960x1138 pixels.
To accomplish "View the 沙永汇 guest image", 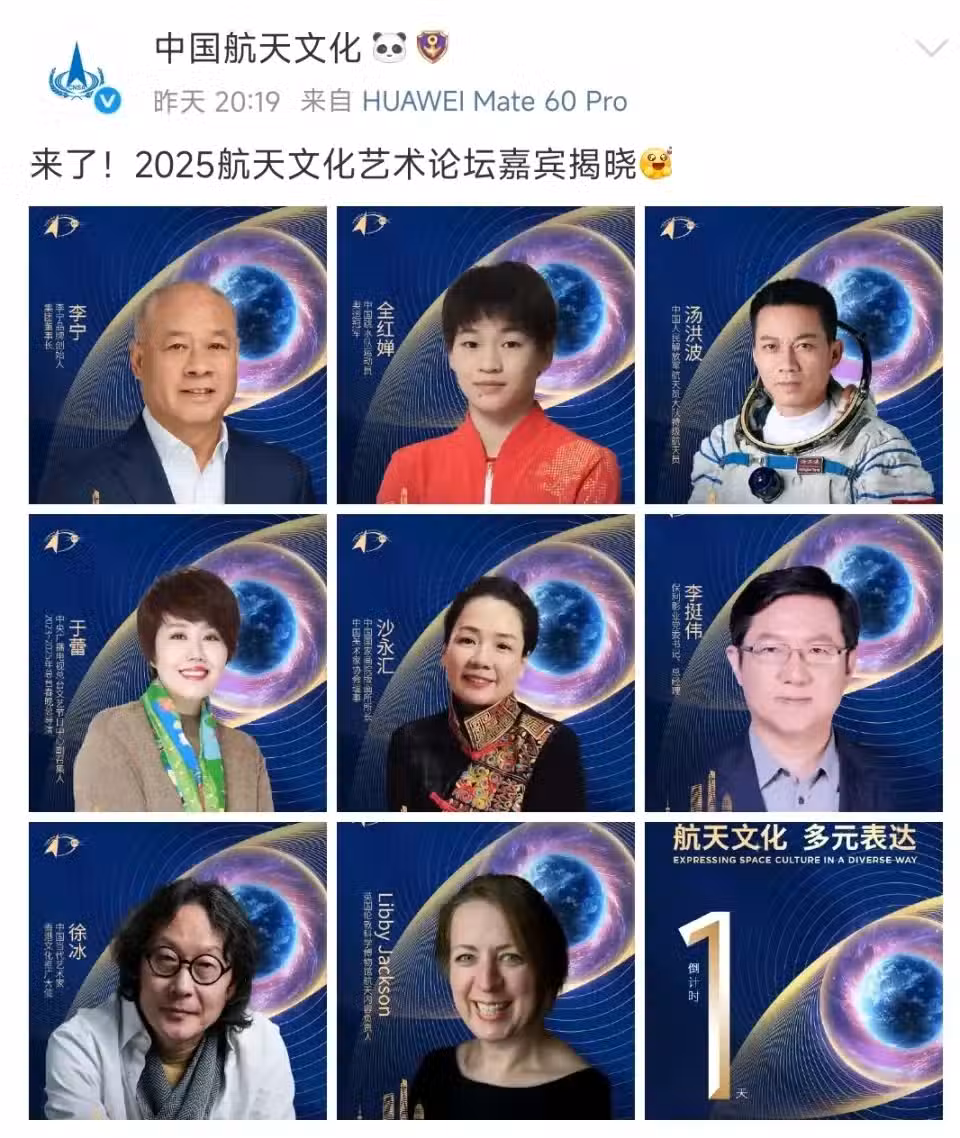I will coord(486,663).
